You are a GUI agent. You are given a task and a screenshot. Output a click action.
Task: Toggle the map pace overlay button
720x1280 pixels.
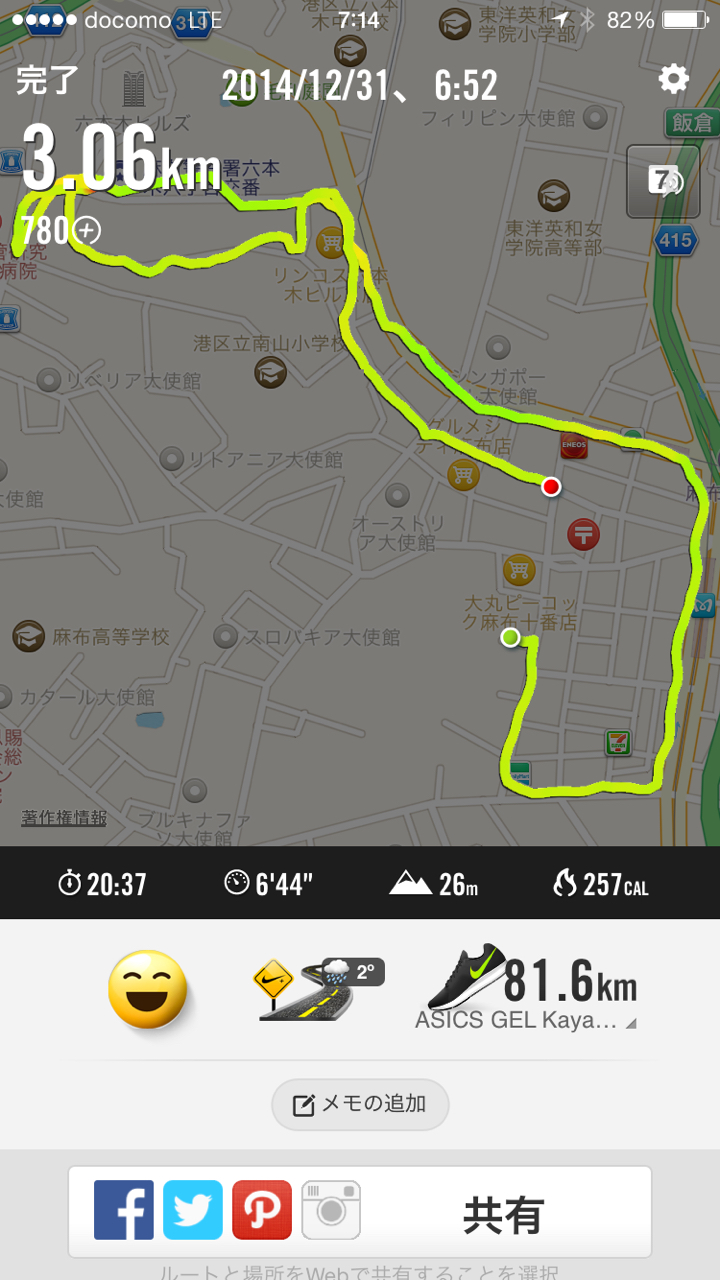(x=663, y=181)
